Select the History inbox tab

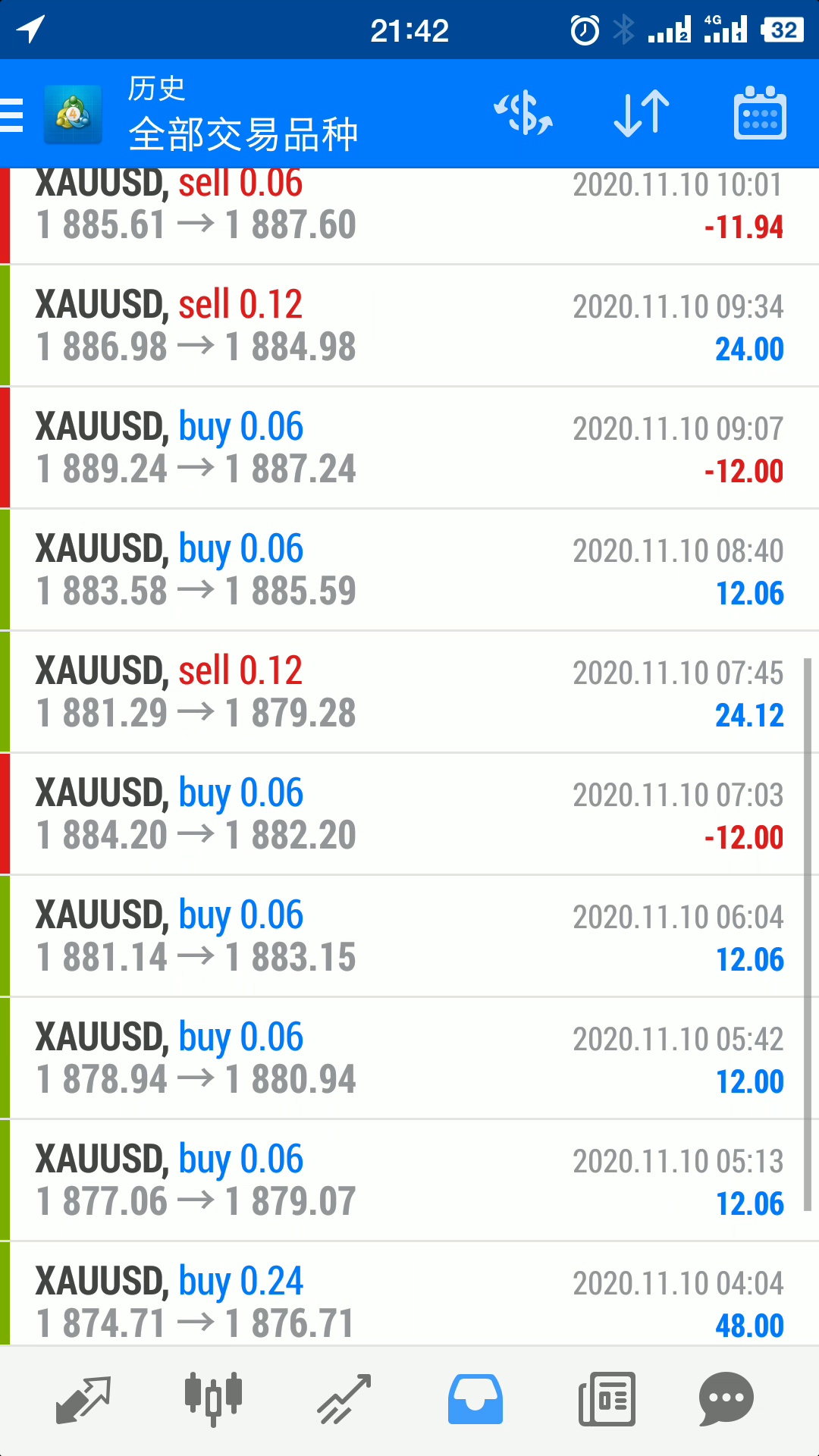point(475,1399)
